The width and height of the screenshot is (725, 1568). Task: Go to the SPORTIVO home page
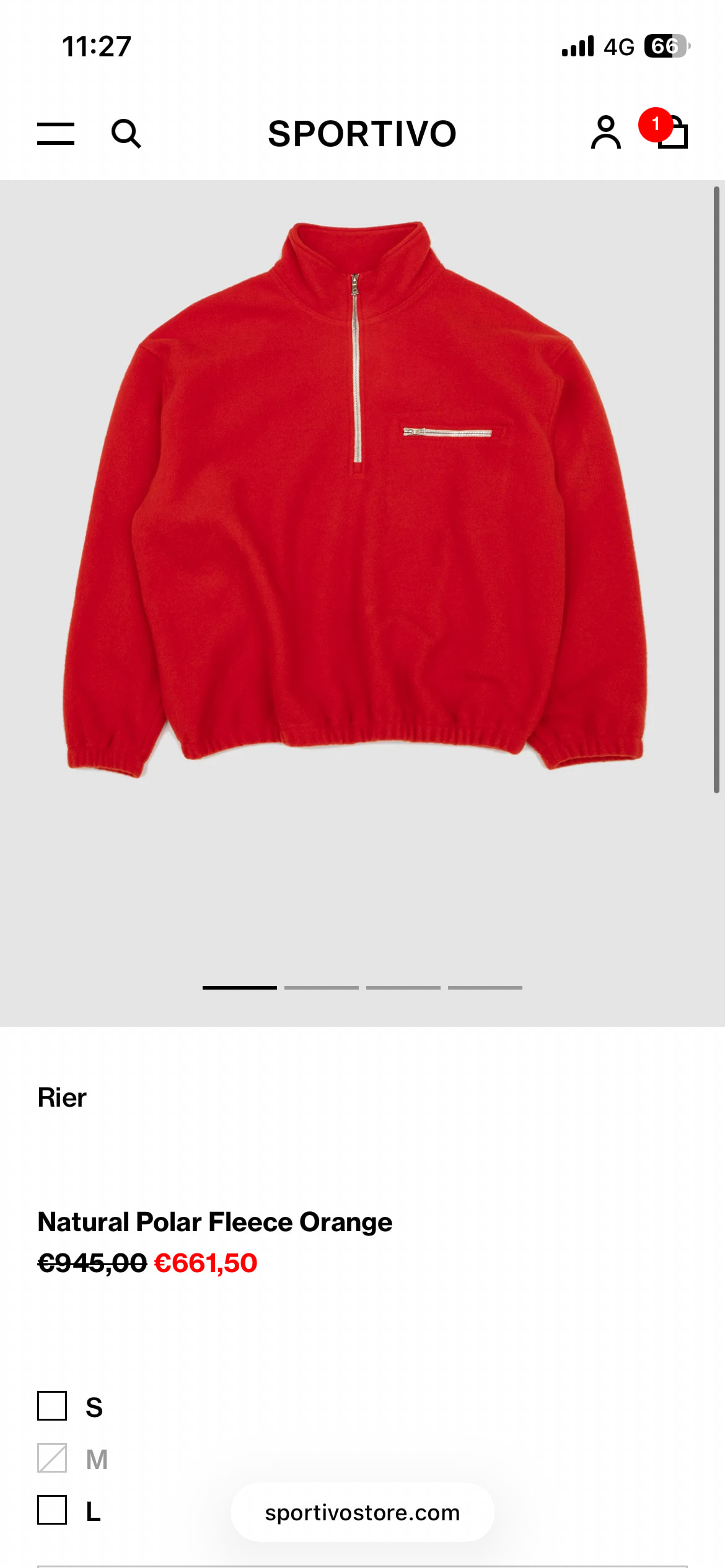click(x=362, y=133)
